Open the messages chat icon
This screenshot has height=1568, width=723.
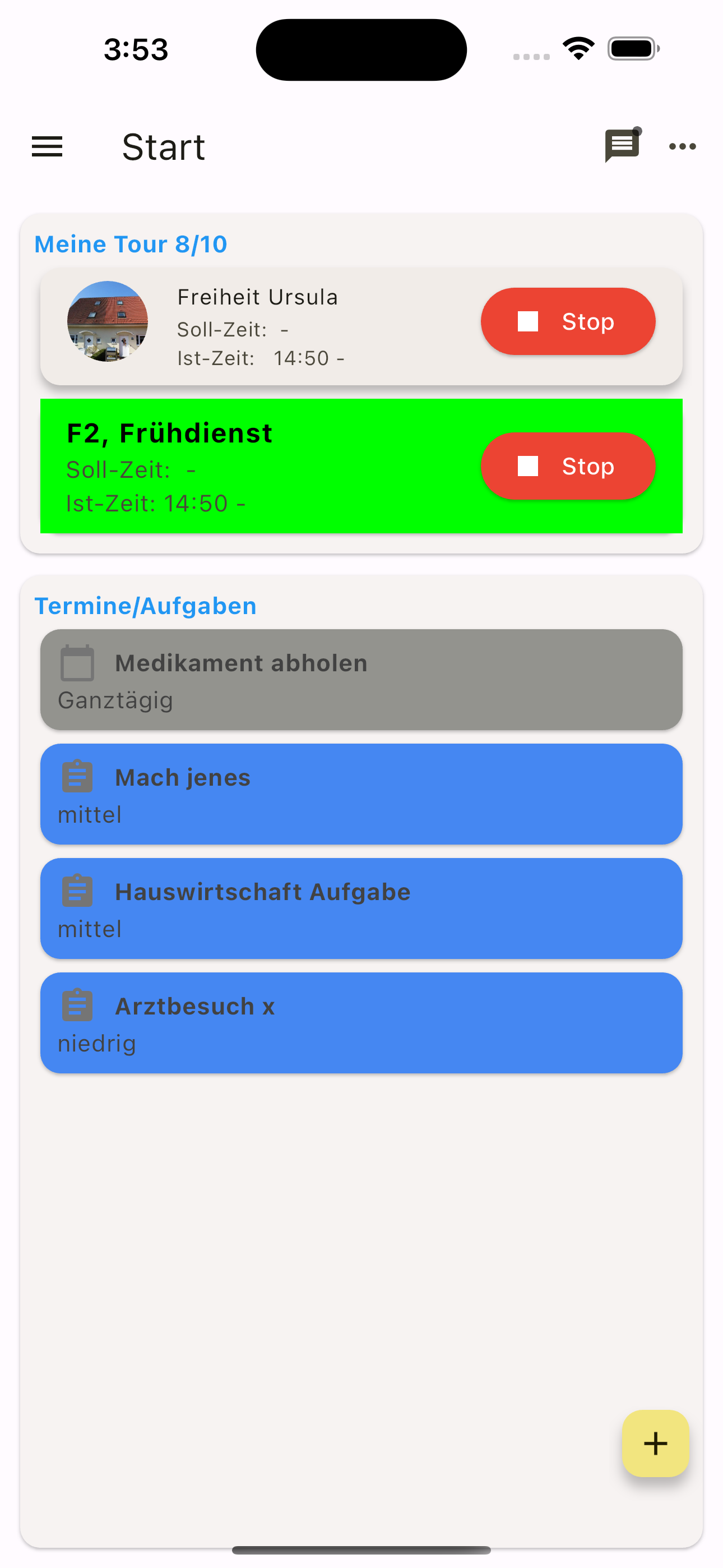tap(621, 147)
